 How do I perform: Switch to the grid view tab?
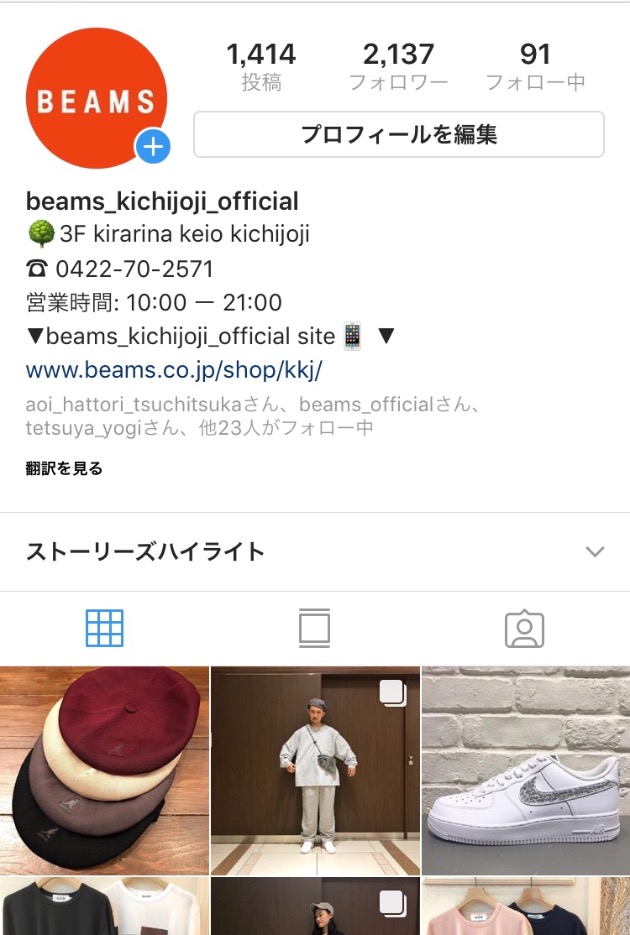(x=105, y=628)
